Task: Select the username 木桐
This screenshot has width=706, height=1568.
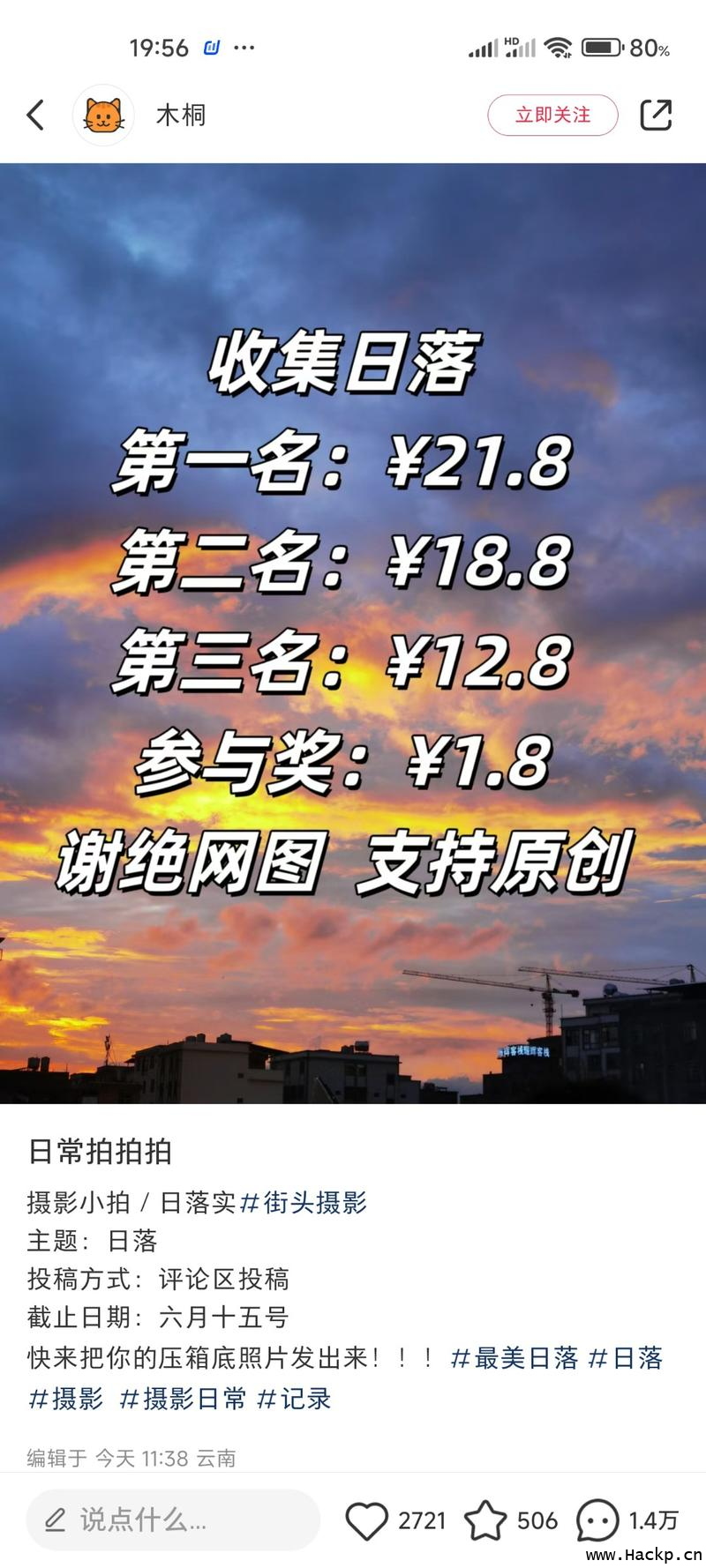Action: click(x=180, y=116)
